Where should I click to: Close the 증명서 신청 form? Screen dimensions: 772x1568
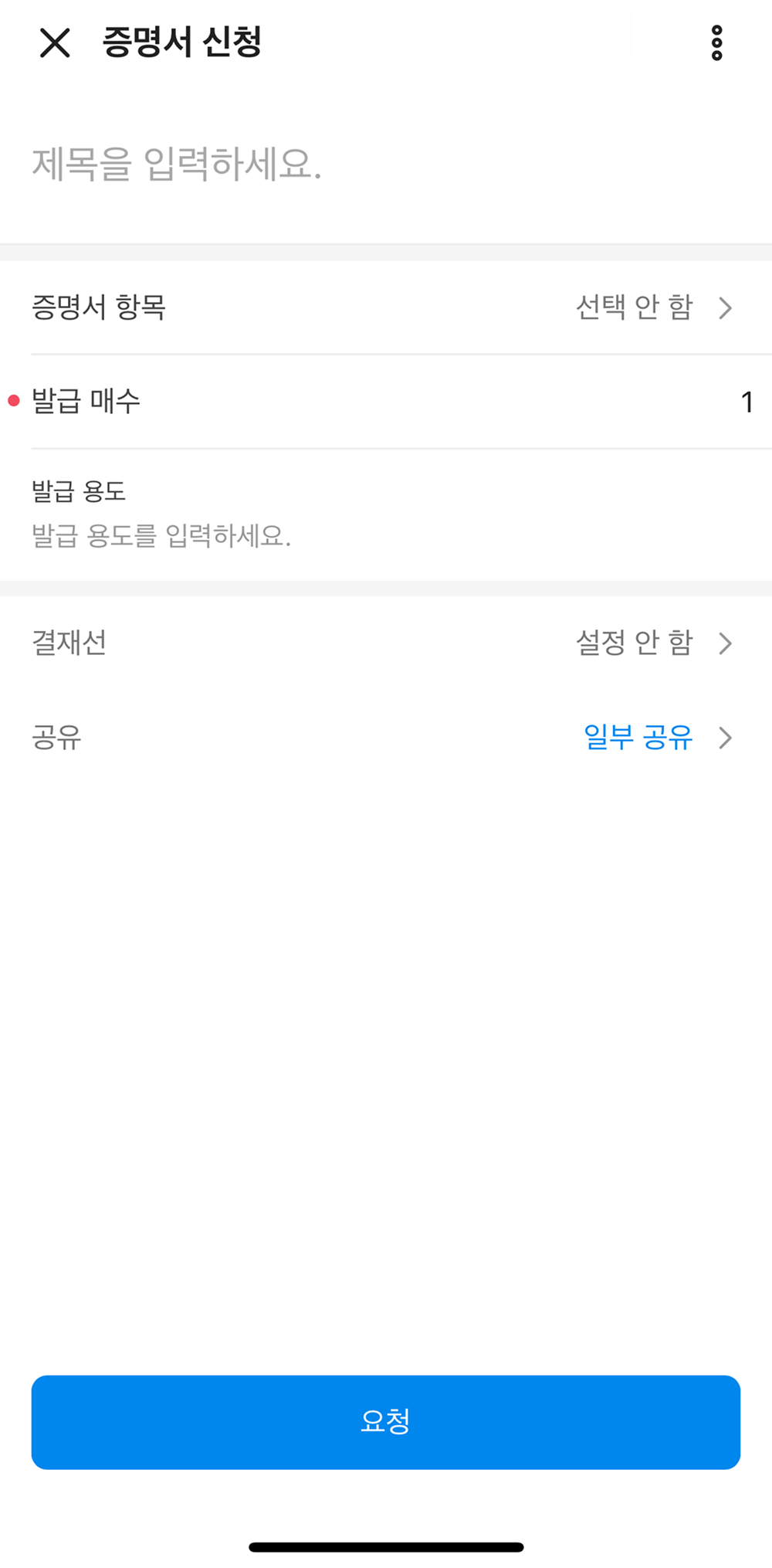[55, 43]
